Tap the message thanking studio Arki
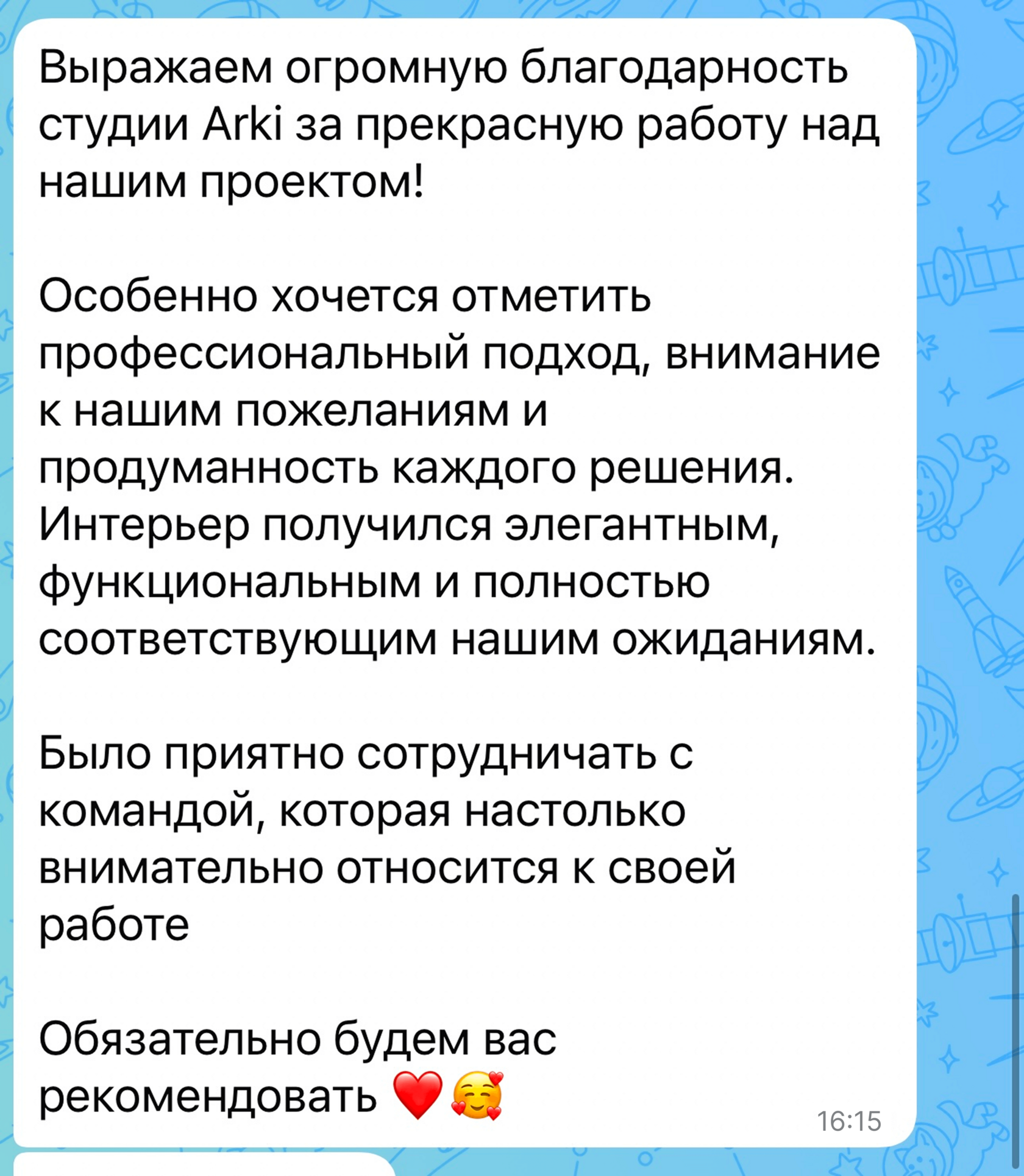Image resolution: width=1024 pixels, height=1176 pixels. (464, 583)
